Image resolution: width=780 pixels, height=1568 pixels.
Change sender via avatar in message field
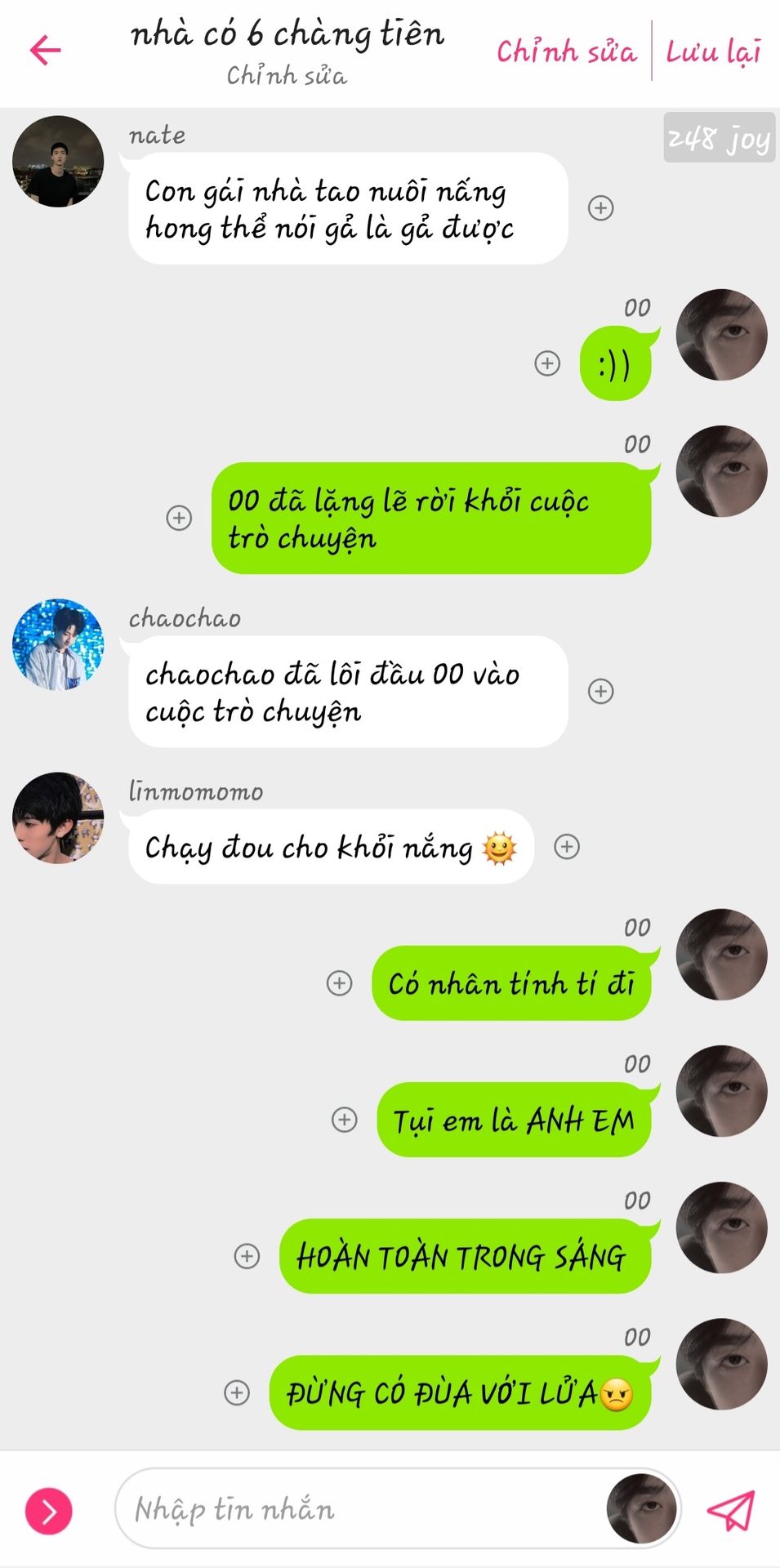click(641, 1509)
